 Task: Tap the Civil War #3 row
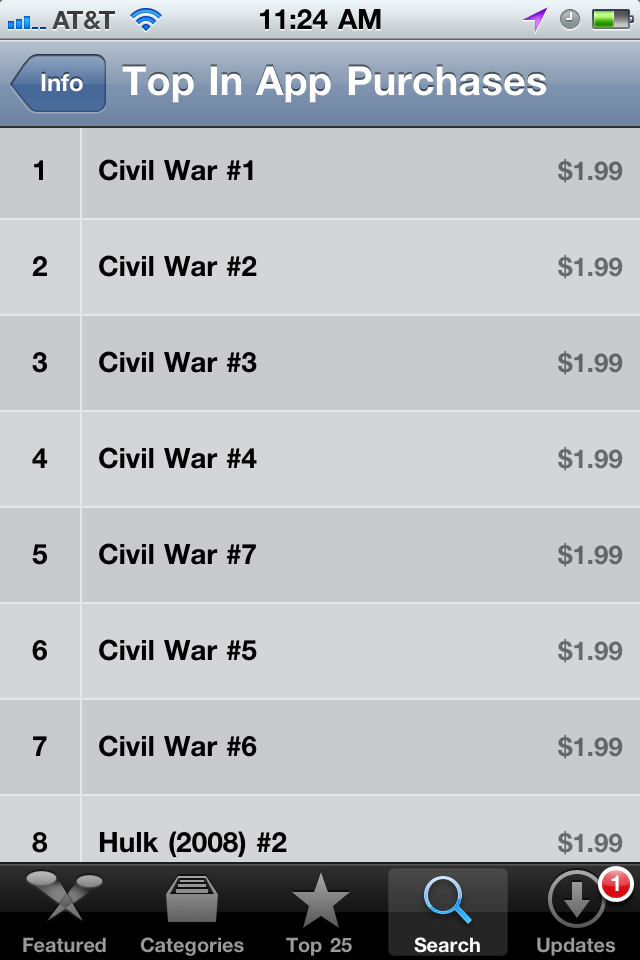pyautogui.click(x=320, y=363)
